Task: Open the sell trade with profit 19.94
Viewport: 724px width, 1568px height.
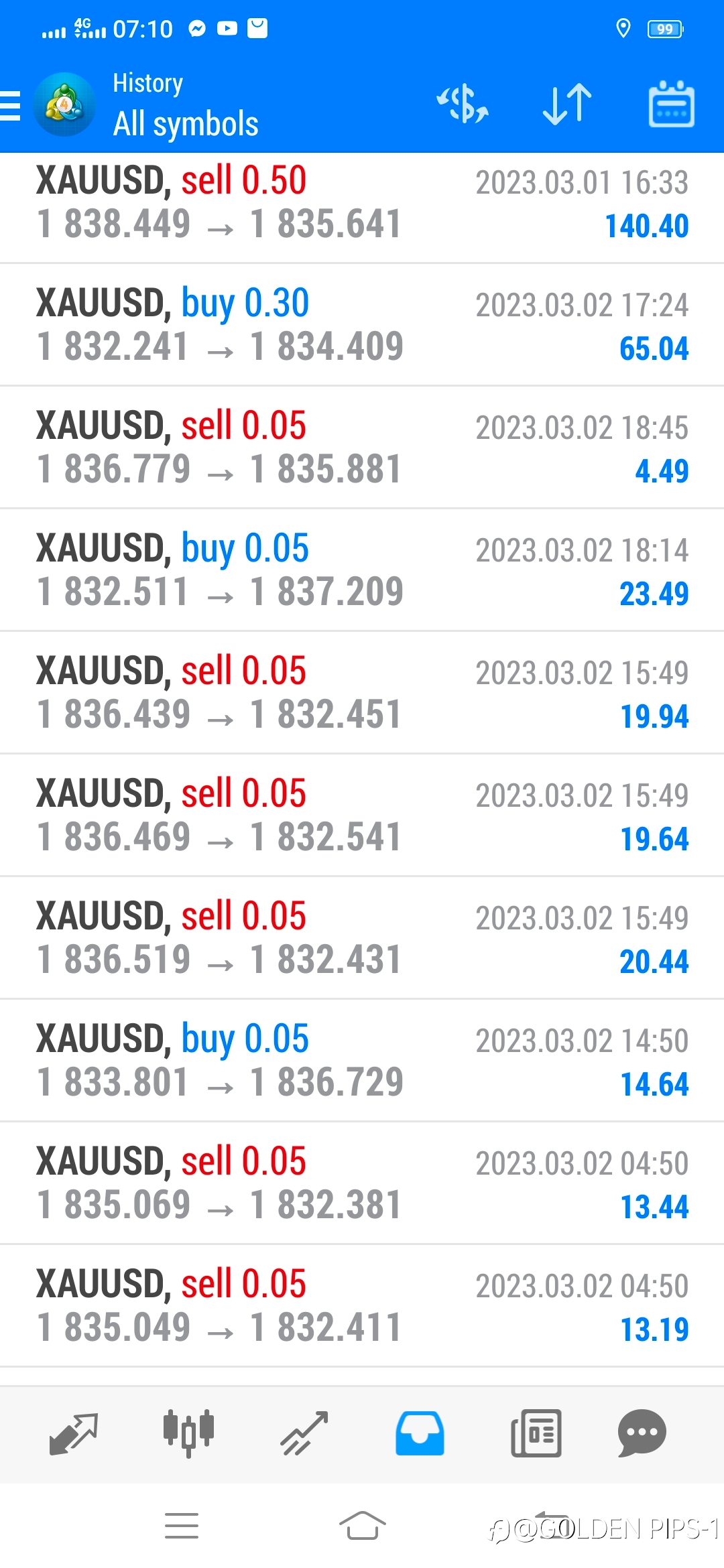Action: pyautogui.click(x=362, y=692)
